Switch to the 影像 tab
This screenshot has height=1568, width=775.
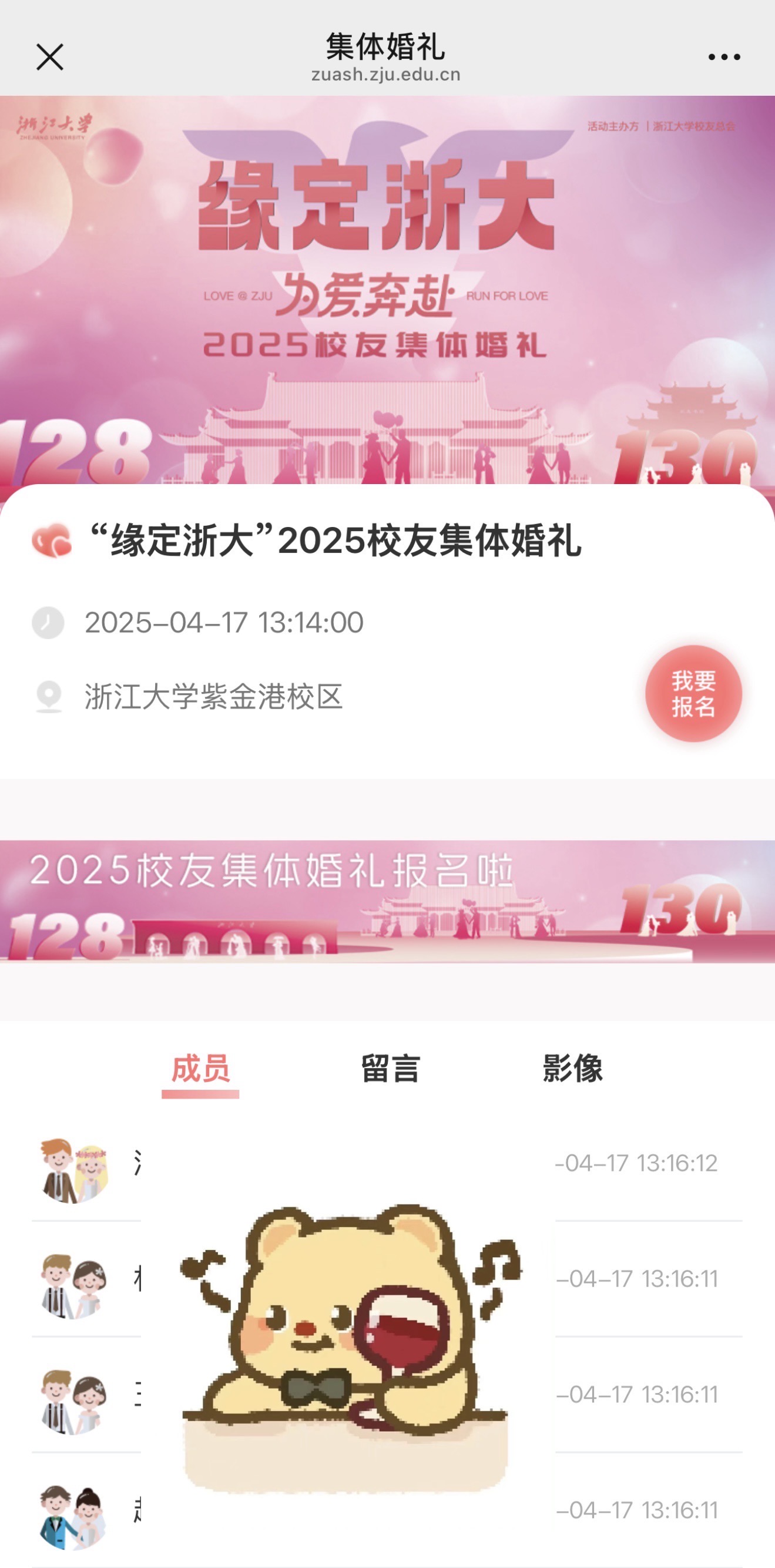(x=572, y=1069)
